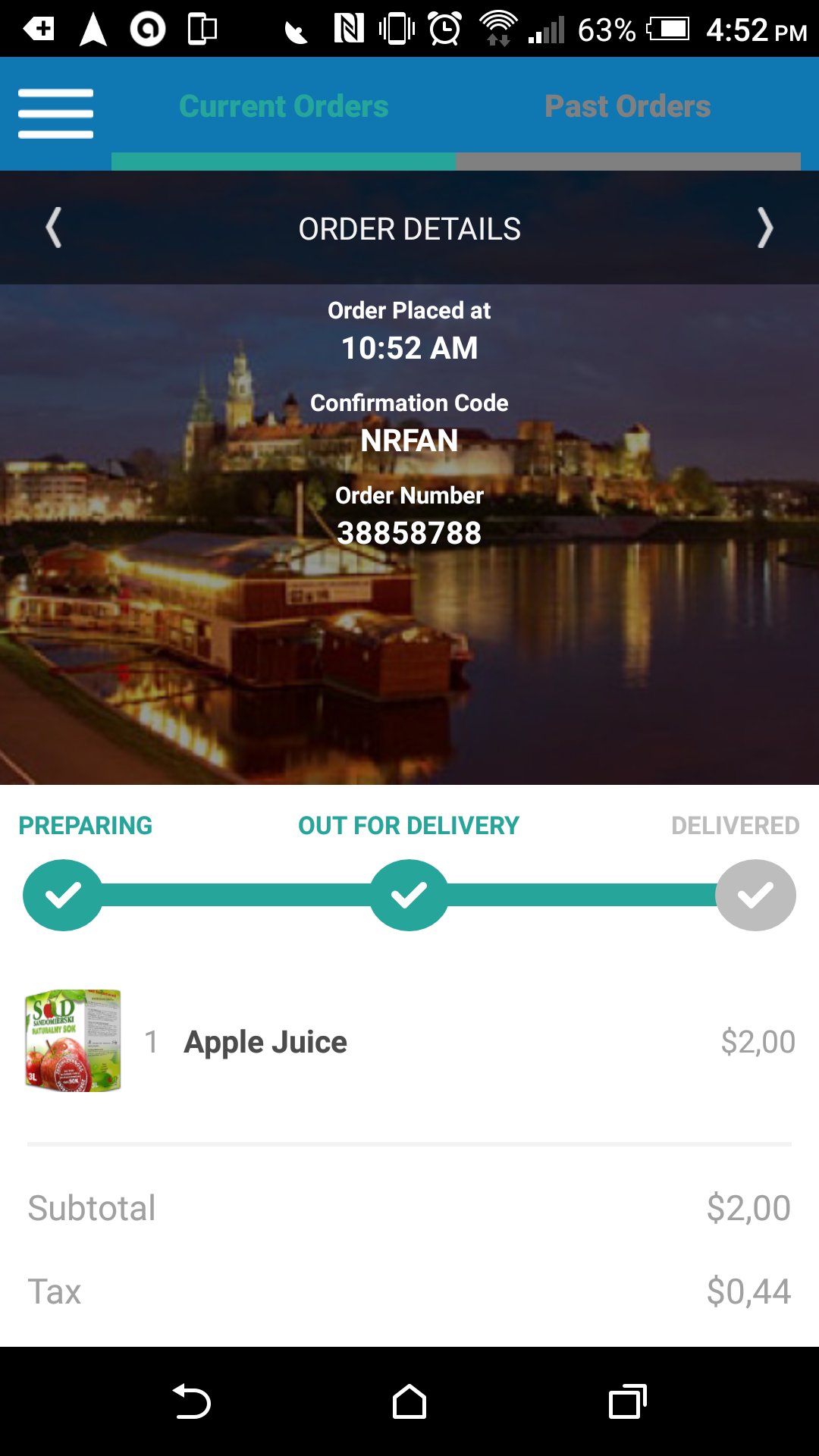Navigate to the next order with right chevron

766,227
